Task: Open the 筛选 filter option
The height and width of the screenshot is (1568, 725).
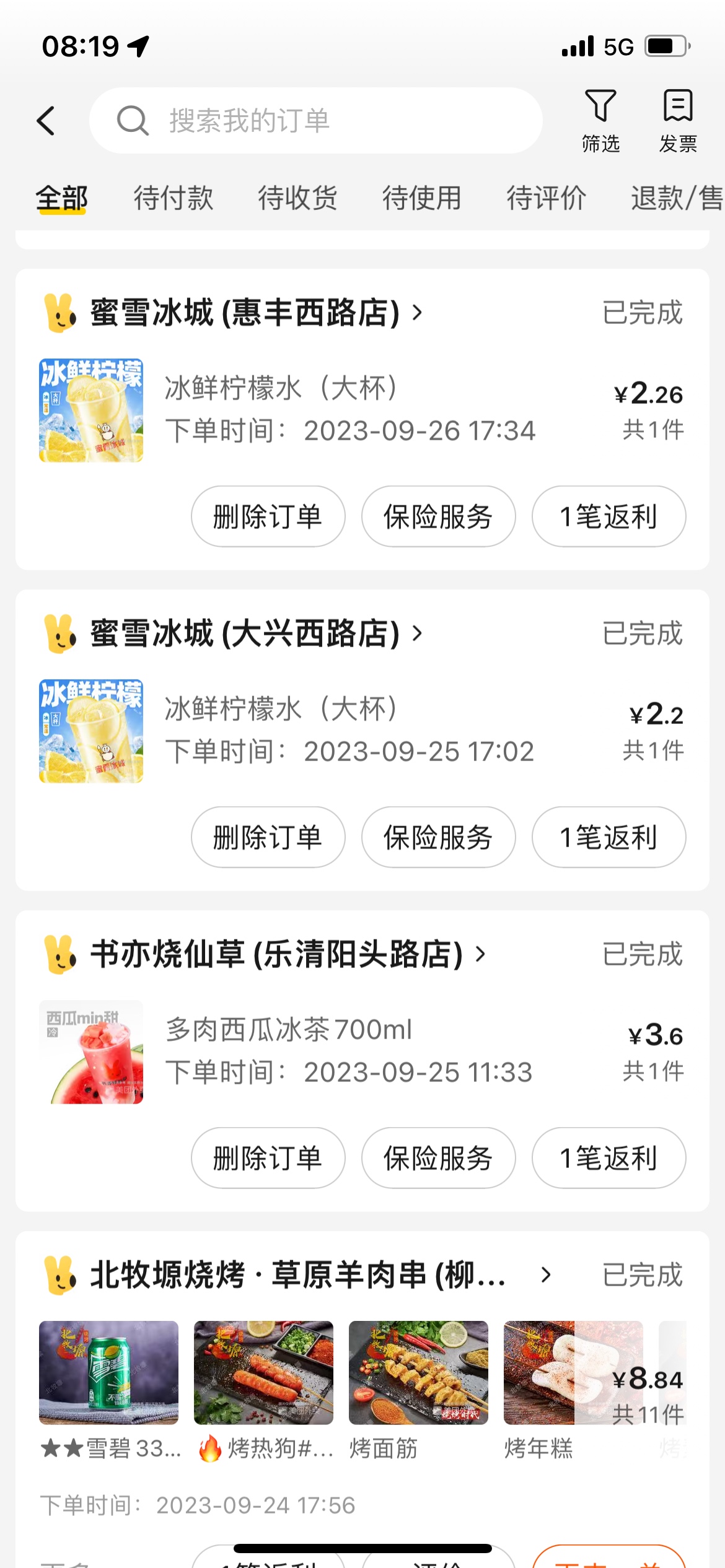Action: (600, 121)
